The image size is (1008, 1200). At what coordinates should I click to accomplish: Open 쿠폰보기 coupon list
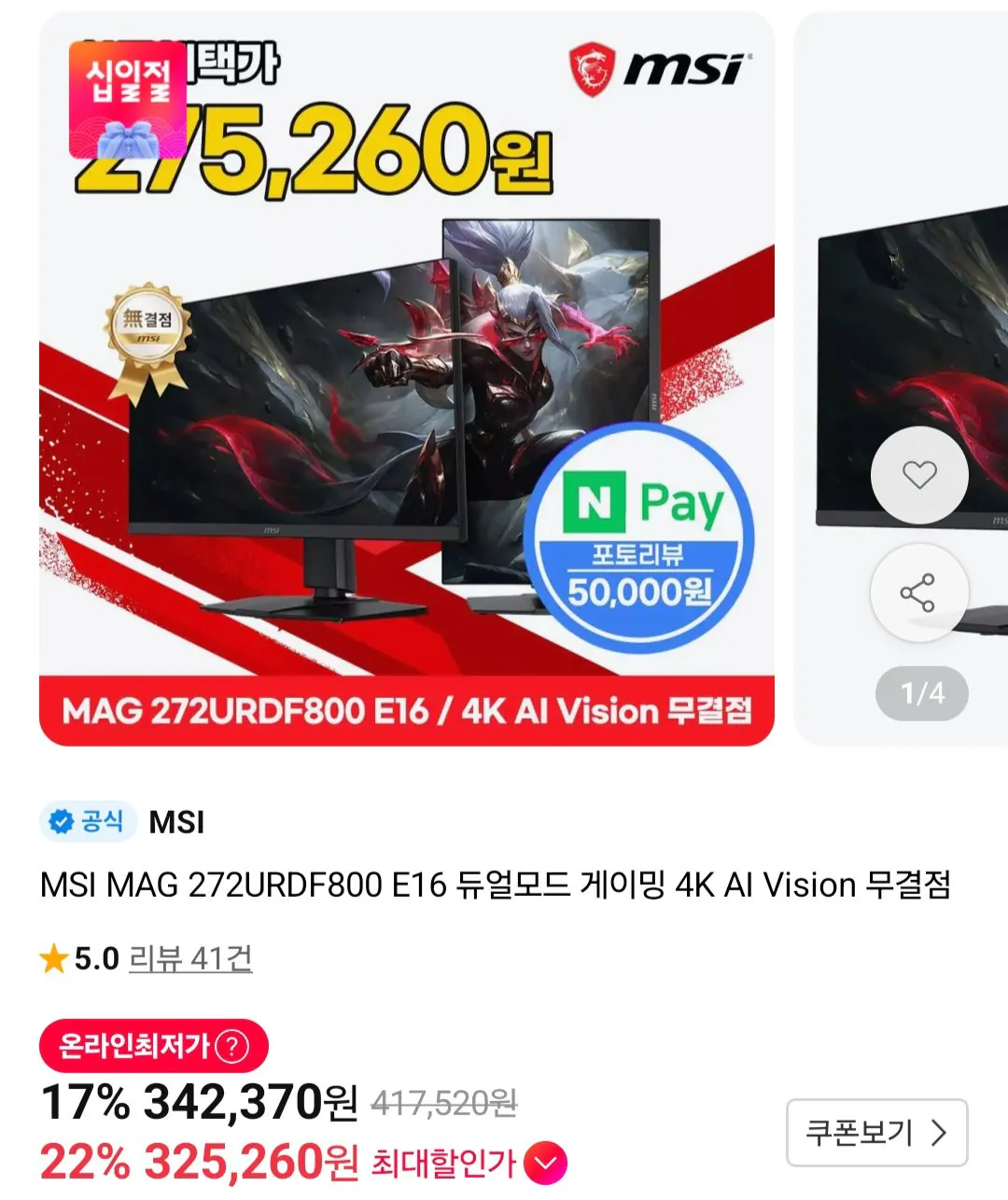click(x=876, y=1133)
